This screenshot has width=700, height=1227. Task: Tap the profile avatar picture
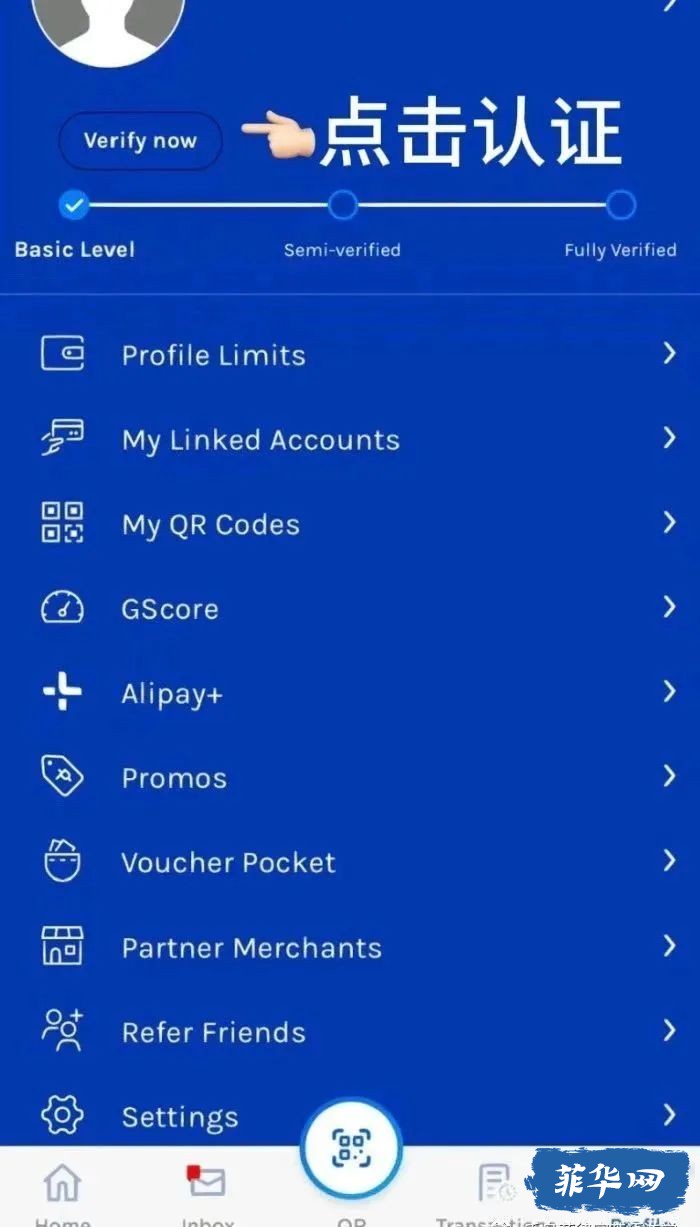pyautogui.click(x=108, y=25)
